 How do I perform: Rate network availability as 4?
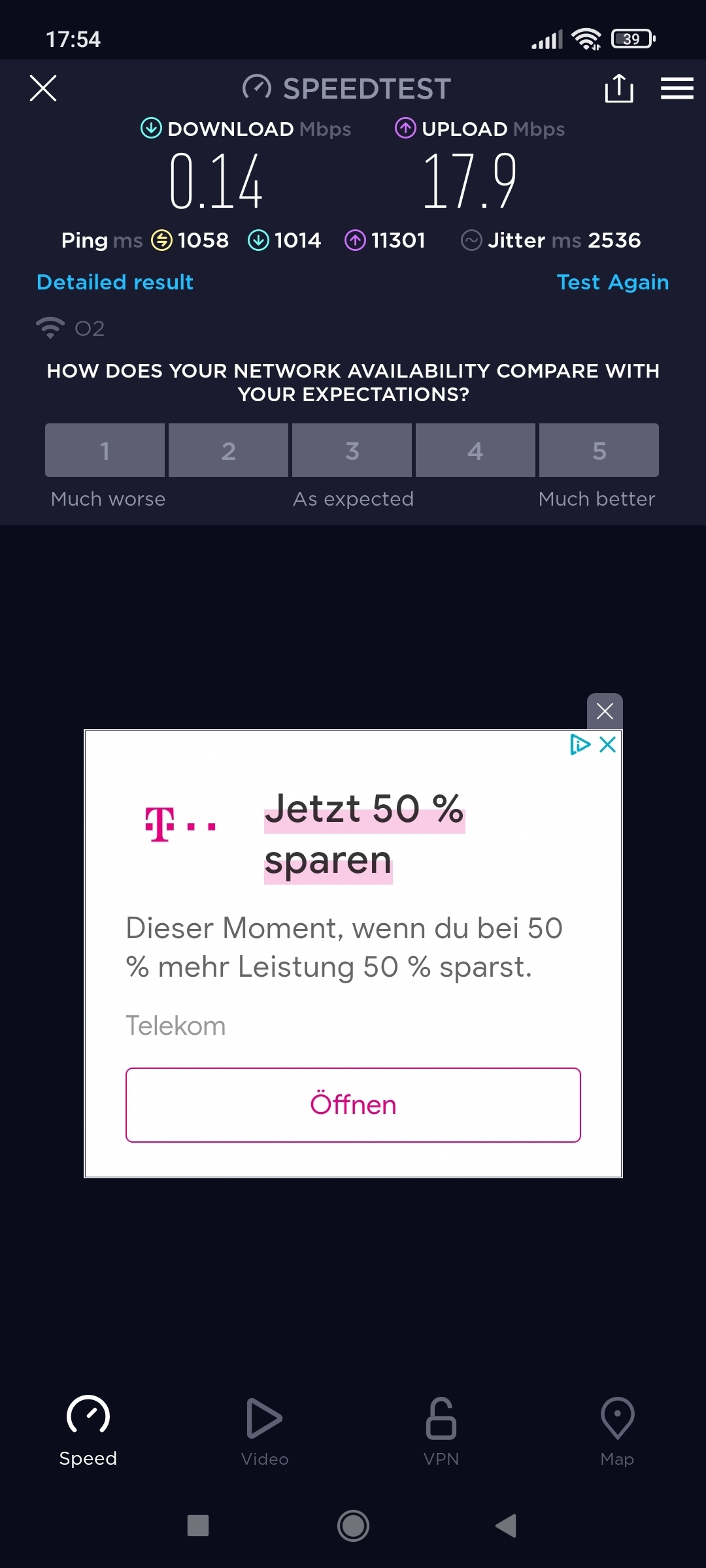click(x=475, y=450)
